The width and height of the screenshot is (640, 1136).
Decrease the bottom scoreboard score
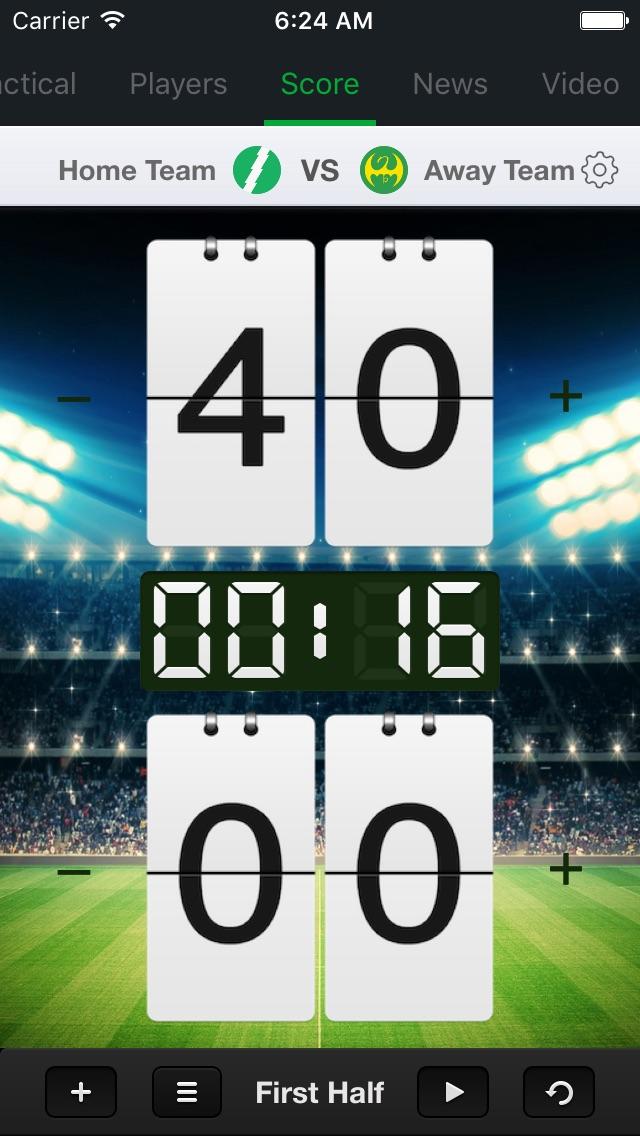[x=73, y=871]
